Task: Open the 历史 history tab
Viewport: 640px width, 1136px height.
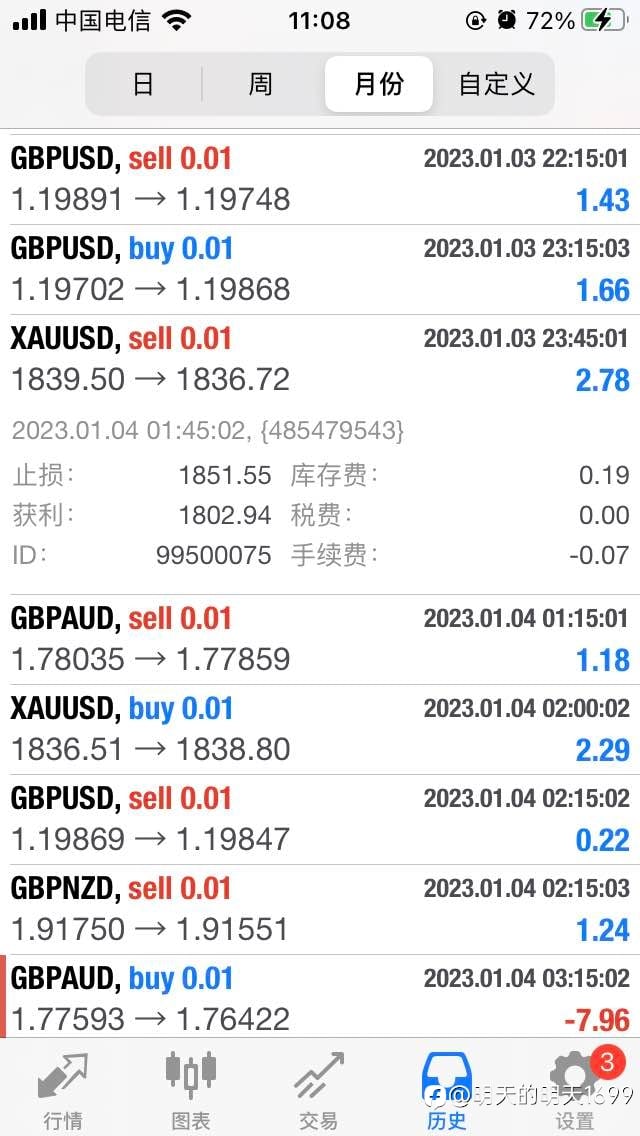Action: (x=447, y=1089)
